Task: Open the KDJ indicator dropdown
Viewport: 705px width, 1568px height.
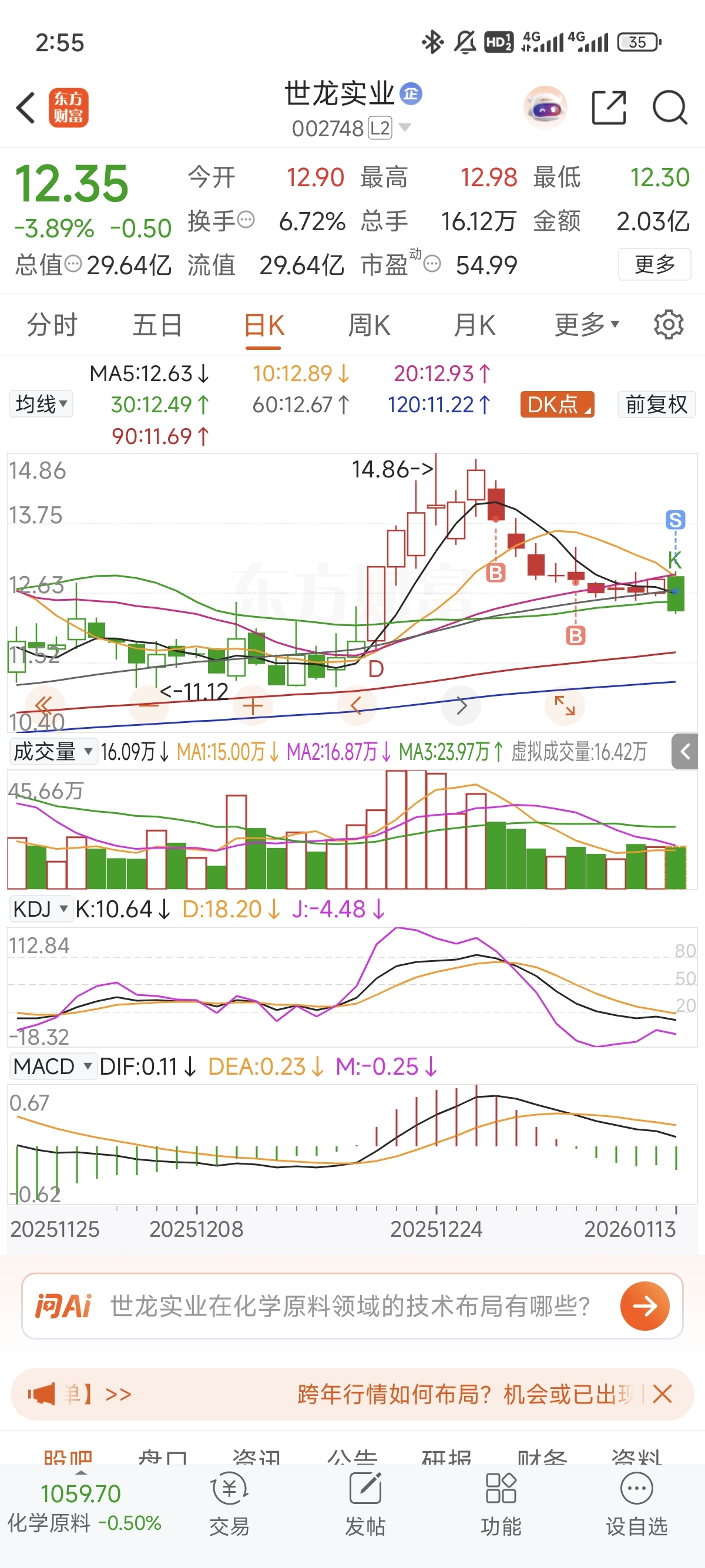Action: (x=40, y=909)
